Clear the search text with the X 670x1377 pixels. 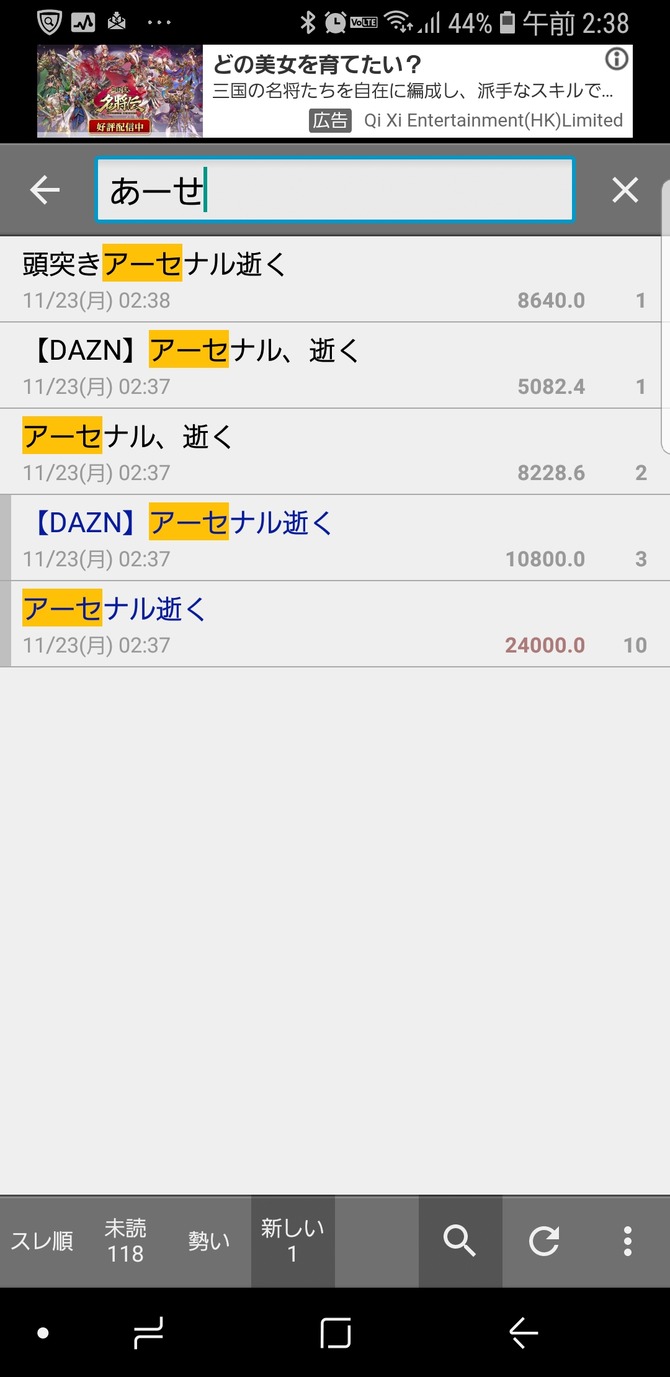tap(625, 190)
